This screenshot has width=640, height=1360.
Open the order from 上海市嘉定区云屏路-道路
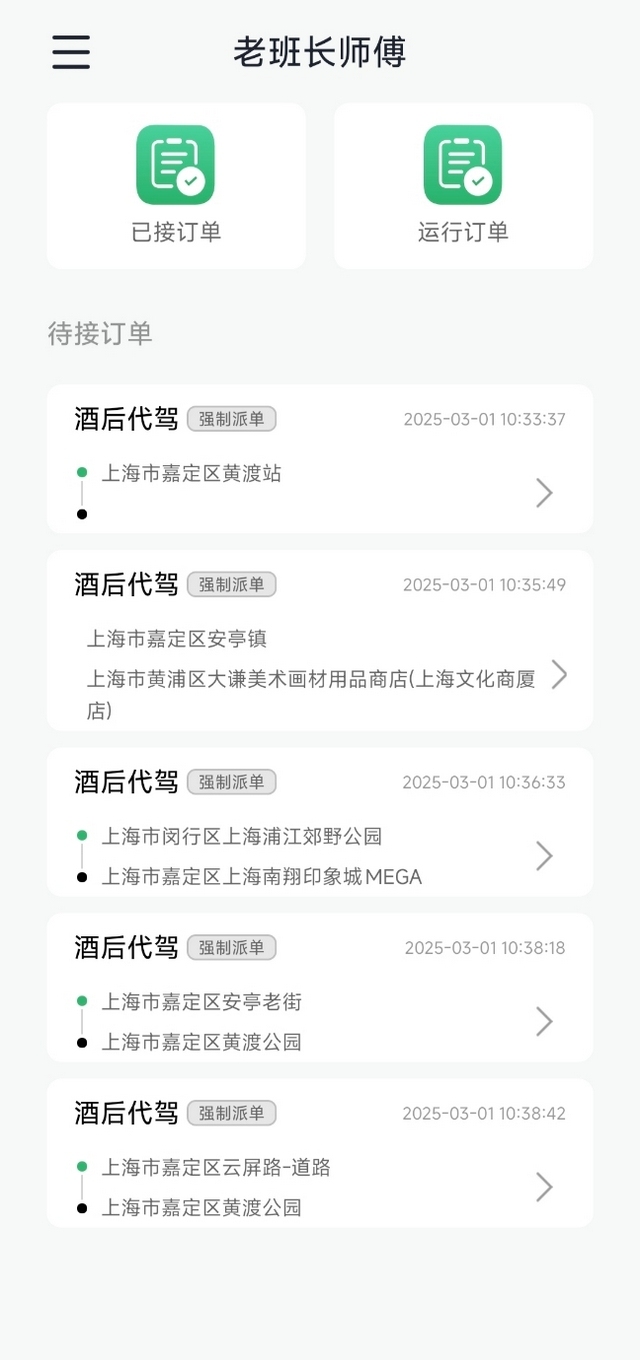(x=320, y=1153)
